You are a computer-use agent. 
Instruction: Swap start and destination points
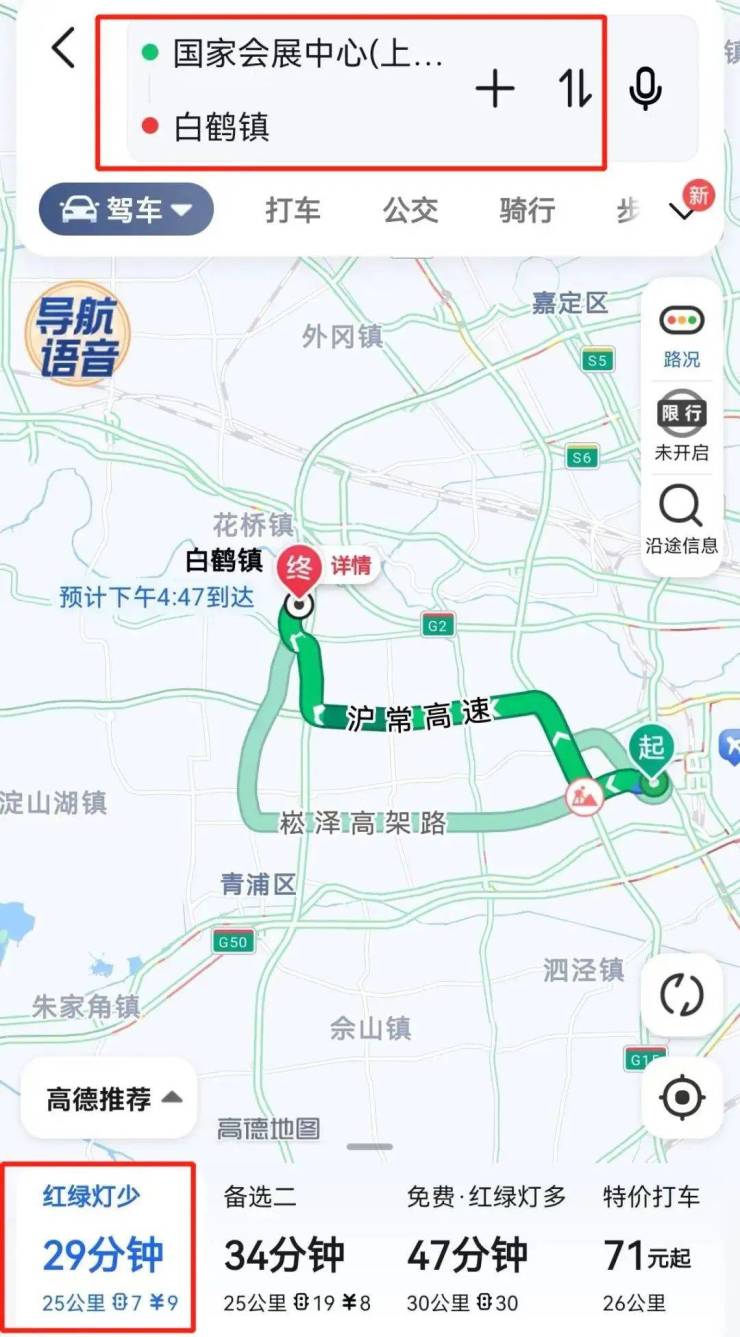(575, 90)
